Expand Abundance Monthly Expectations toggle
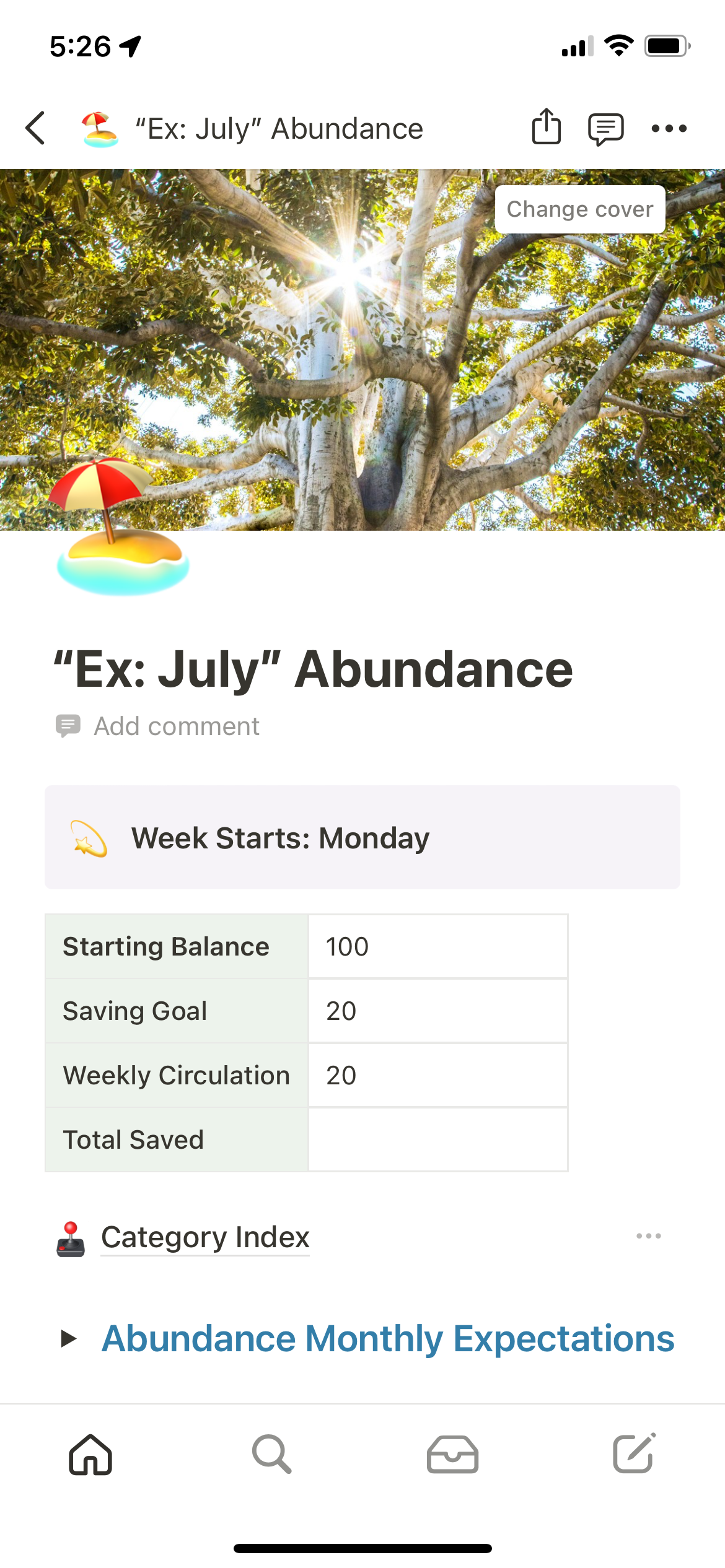The width and height of the screenshot is (725, 1568). point(69,1339)
